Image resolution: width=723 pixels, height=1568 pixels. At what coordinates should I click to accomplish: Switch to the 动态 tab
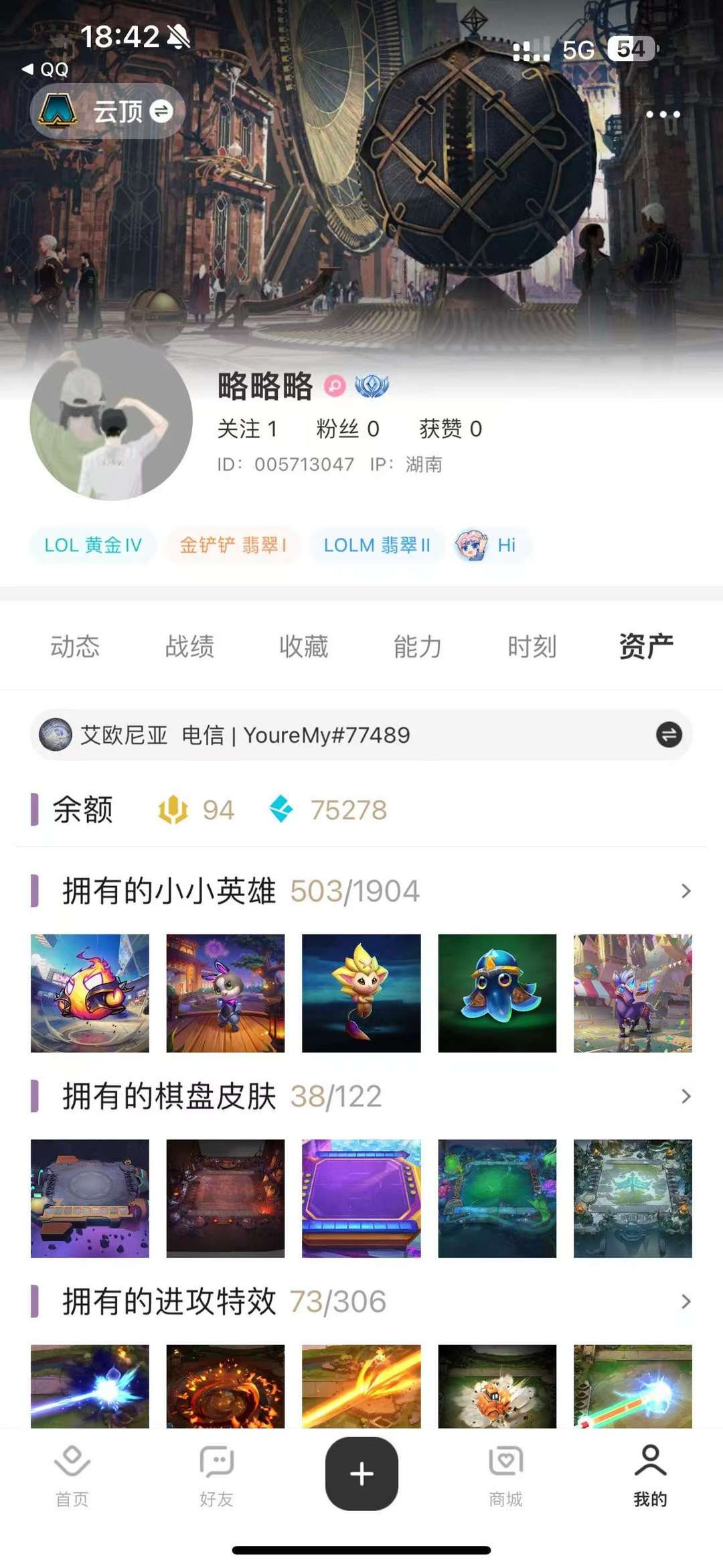[x=75, y=646]
